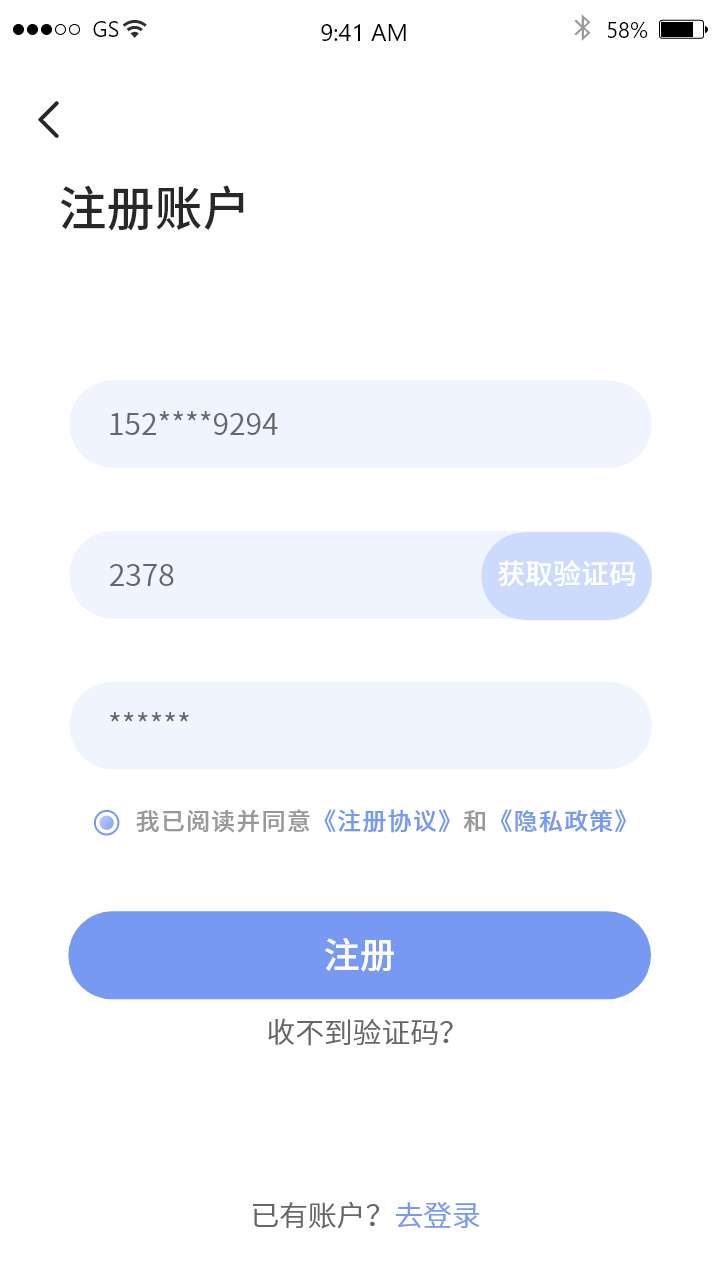Image resolution: width=720 pixels, height=1280 pixels.
Task: Tap 获取验证码 to get a code
Action: click(566, 575)
